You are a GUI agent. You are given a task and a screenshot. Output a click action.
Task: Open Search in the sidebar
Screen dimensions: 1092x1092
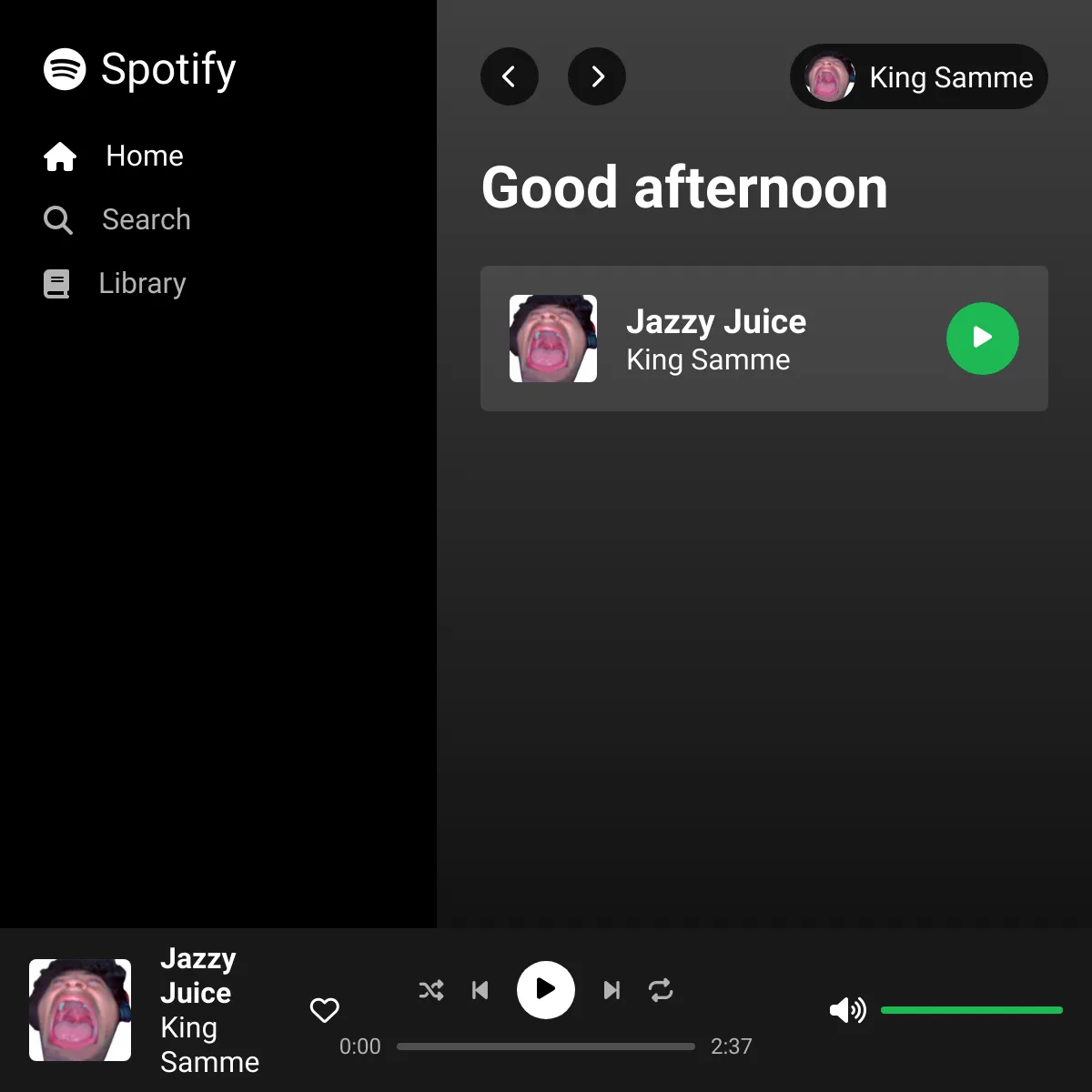[x=117, y=219]
